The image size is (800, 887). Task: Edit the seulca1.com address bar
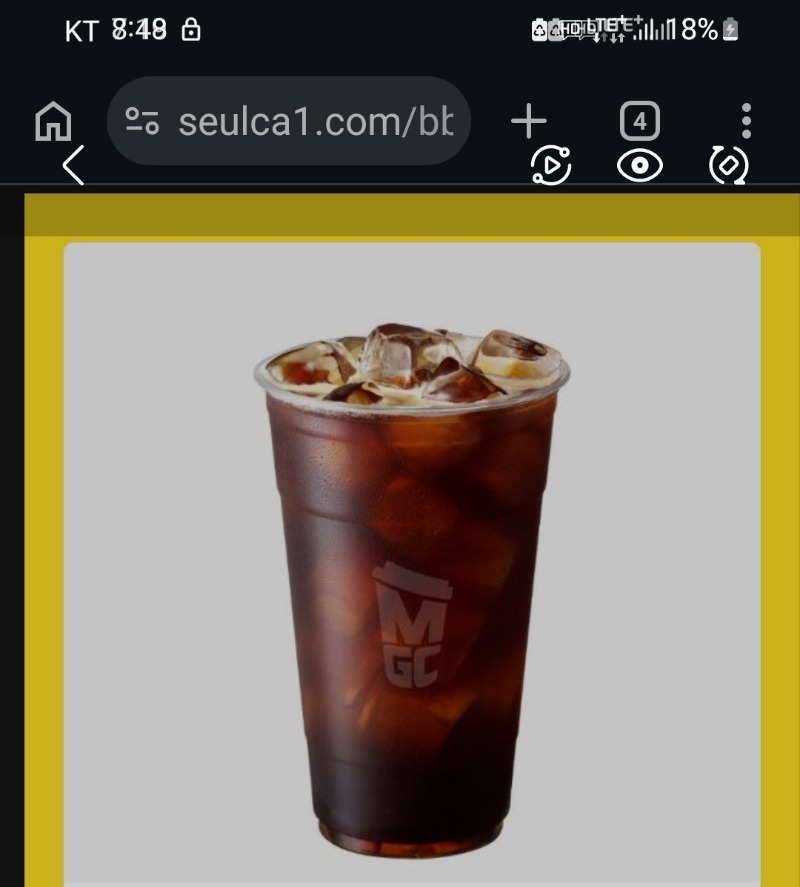tap(315, 122)
